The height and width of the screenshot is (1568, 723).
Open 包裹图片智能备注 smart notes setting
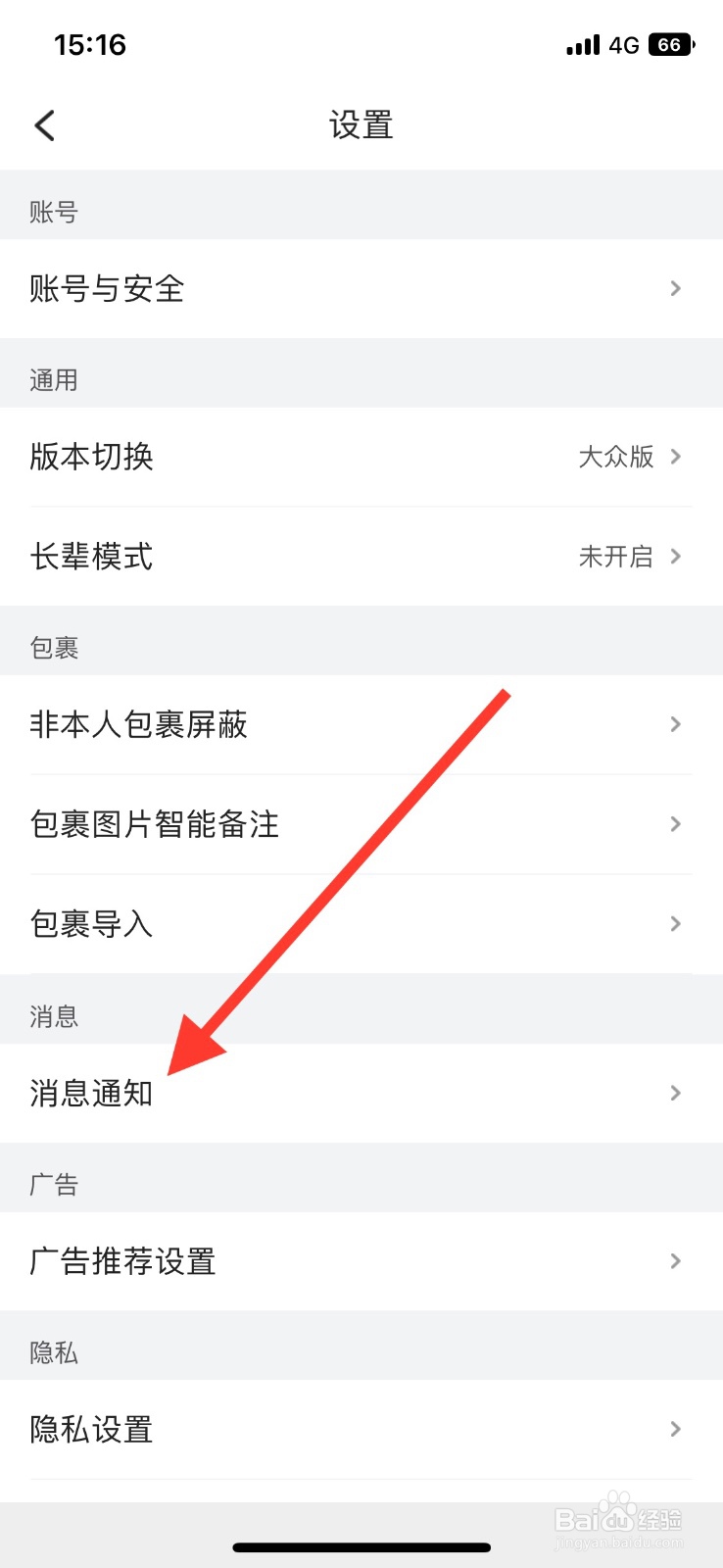(361, 824)
